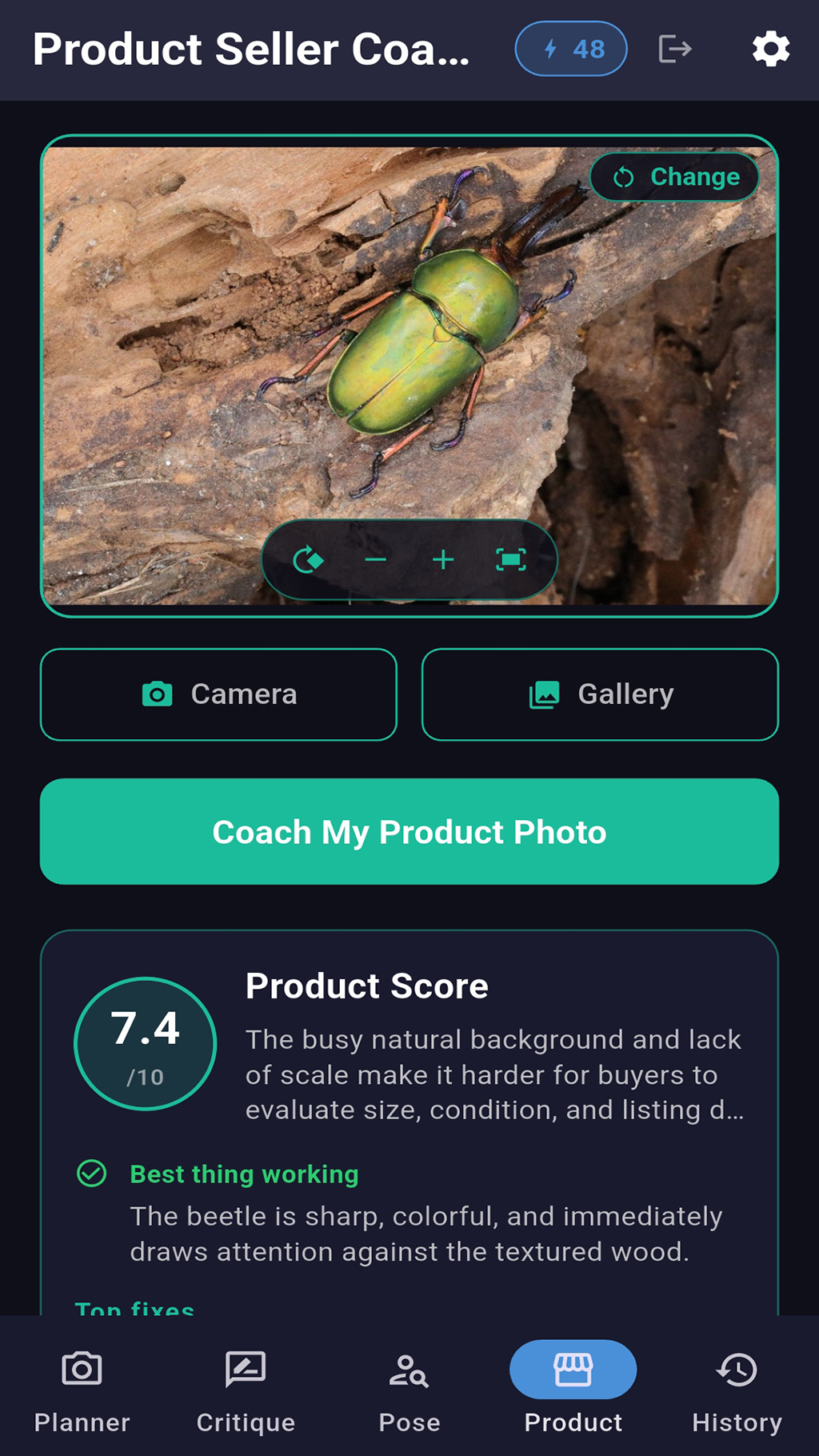Pick a photo from Gallery
This screenshot has width=819, height=1456.
tap(600, 694)
